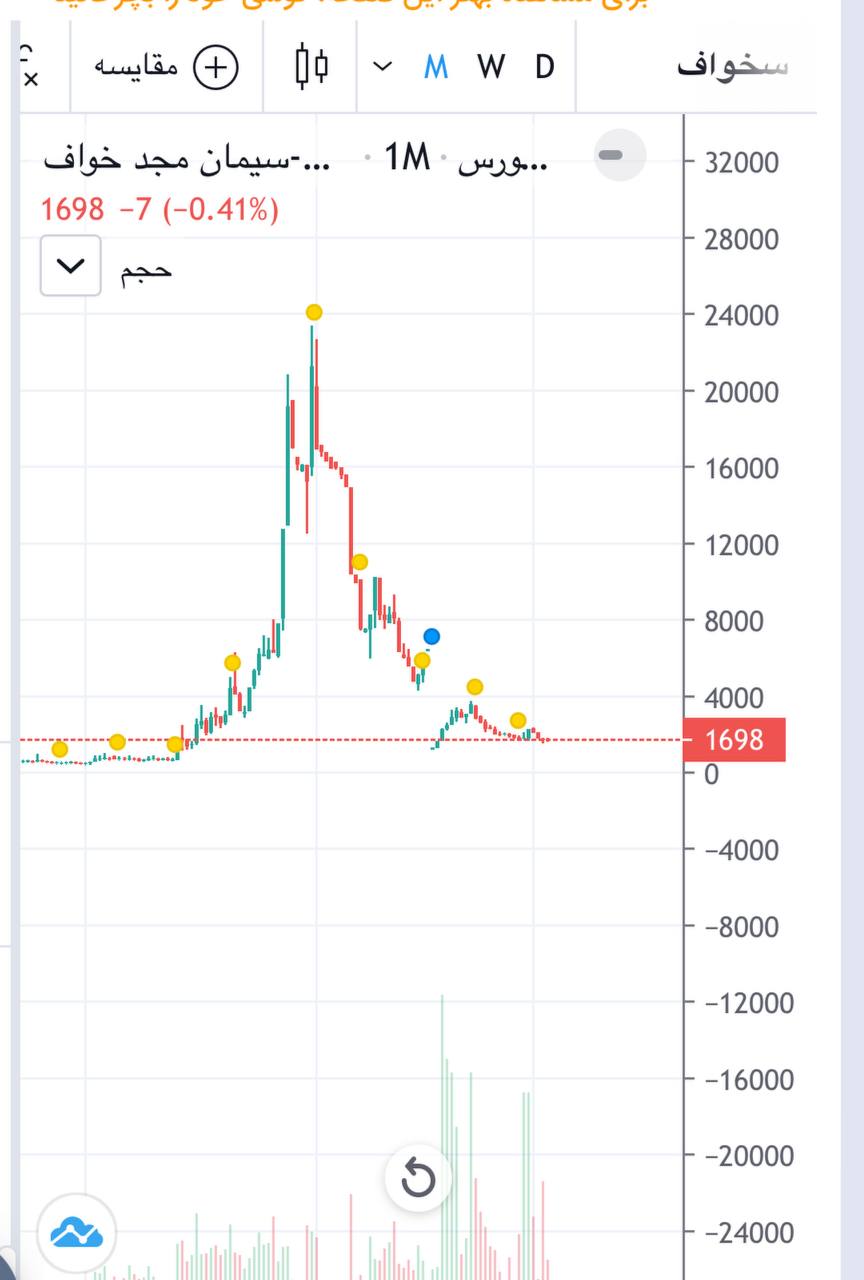Tap the grey minus button beside the title
Viewport: 864px width, 1280px height.
[610, 155]
